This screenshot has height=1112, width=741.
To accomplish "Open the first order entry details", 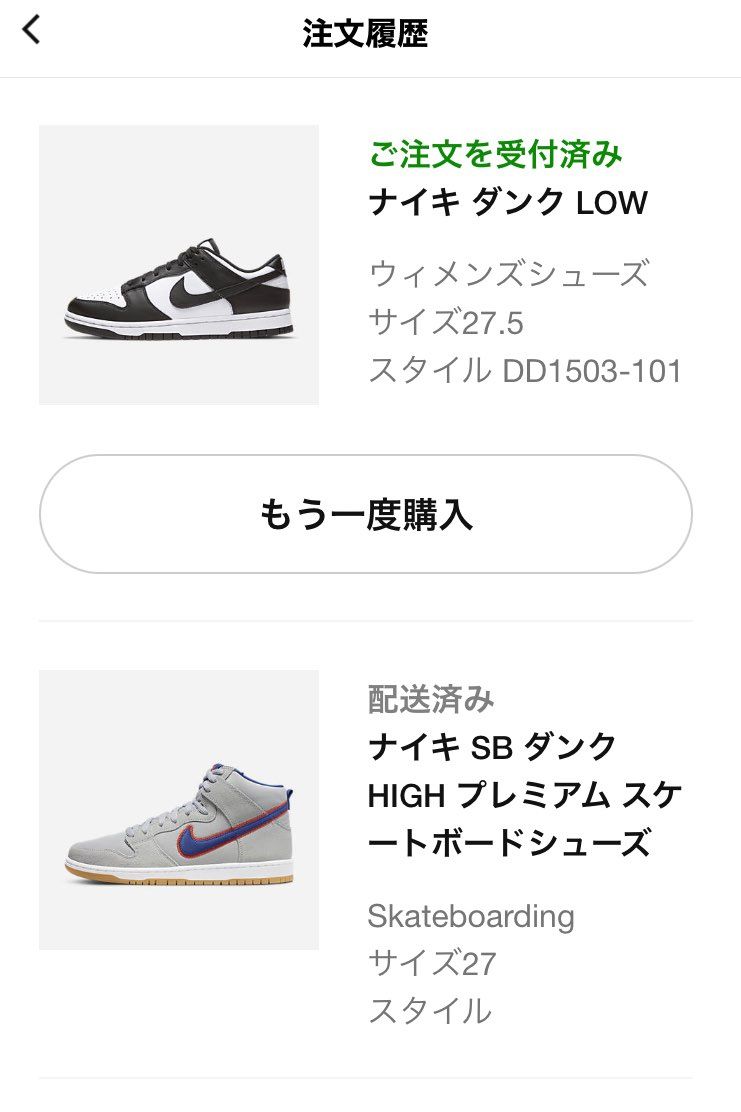I will coord(370,263).
